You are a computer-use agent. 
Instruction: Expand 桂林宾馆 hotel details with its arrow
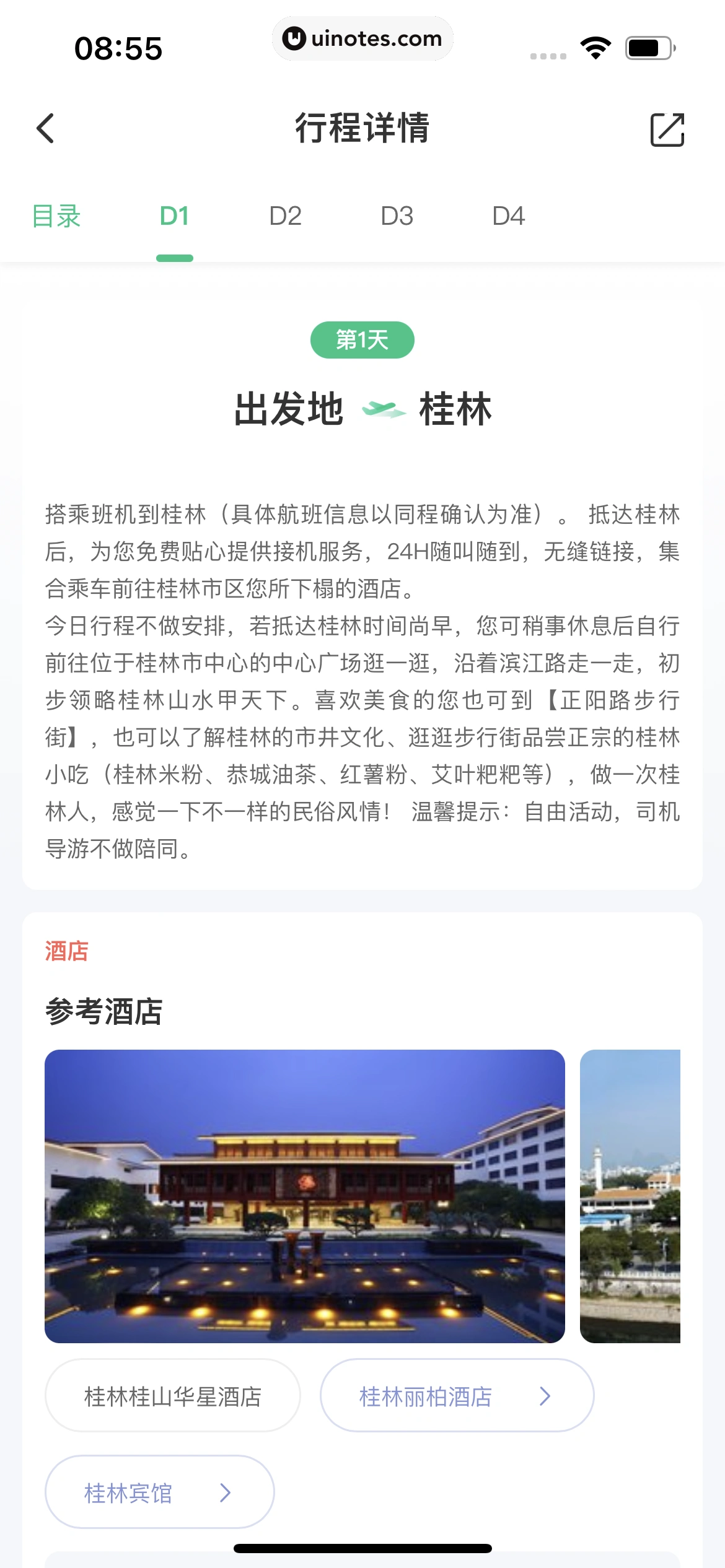click(224, 1491)
